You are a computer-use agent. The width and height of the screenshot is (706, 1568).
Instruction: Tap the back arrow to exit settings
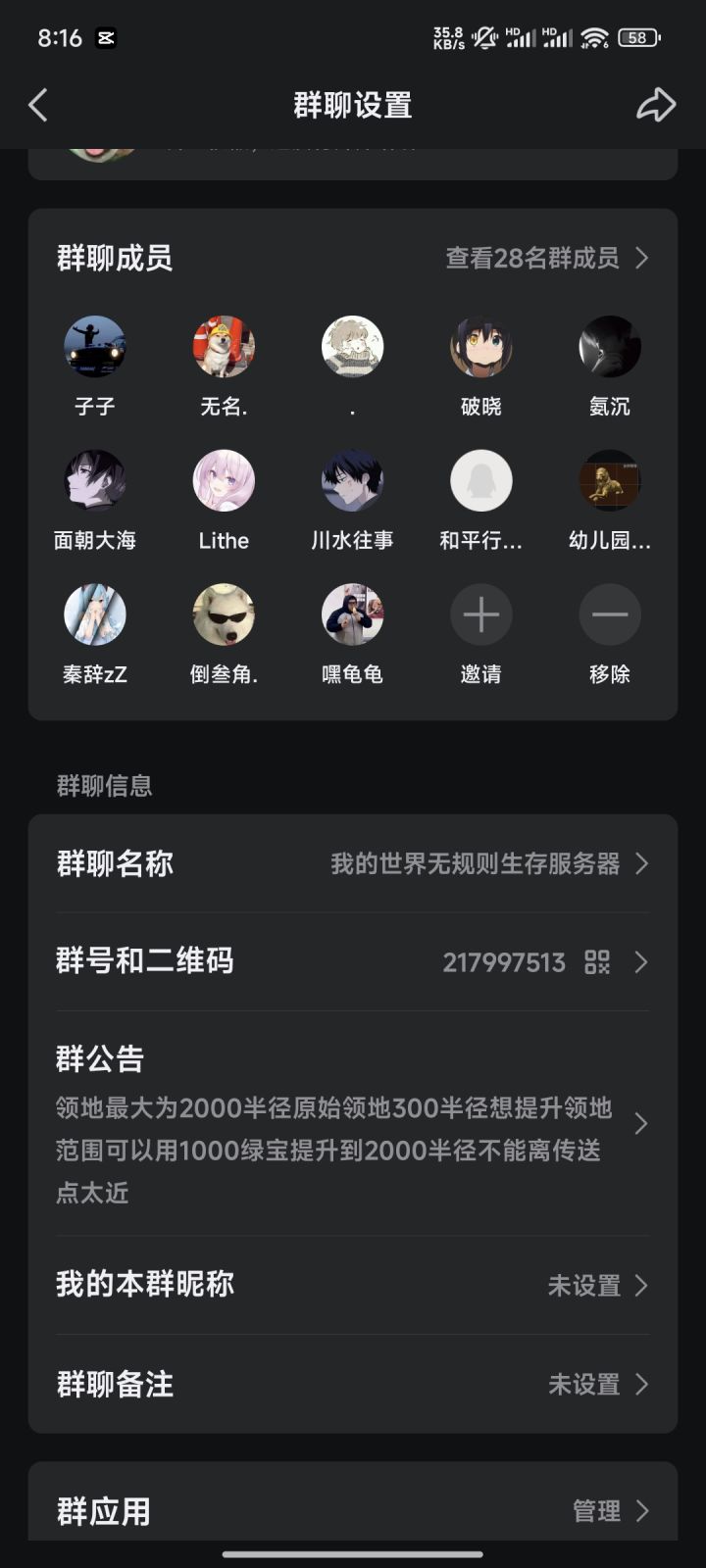[x=38, y=105]
